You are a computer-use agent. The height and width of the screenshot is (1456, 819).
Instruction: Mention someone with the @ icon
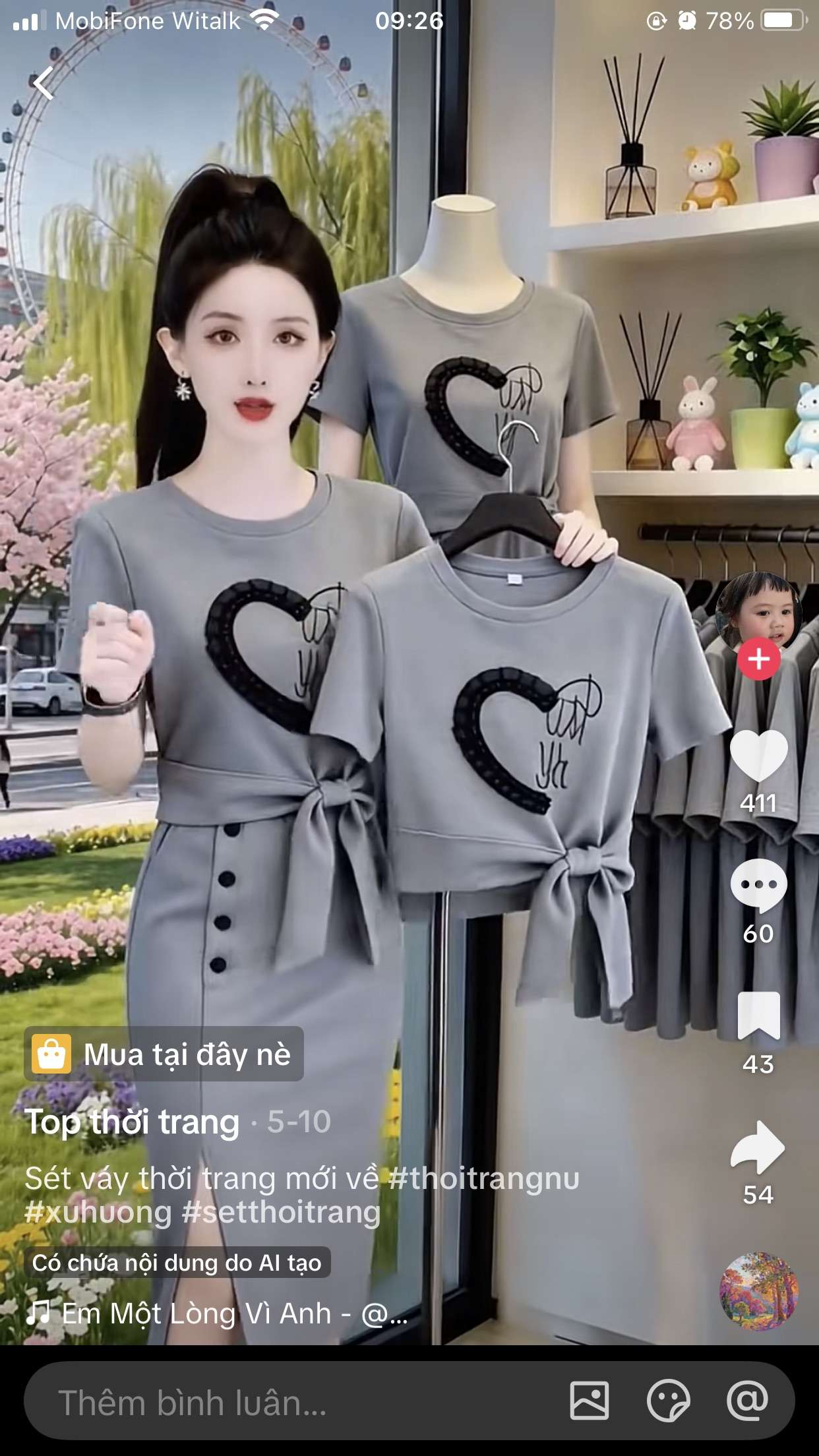pyautogui.click(x=748, y=1401)
